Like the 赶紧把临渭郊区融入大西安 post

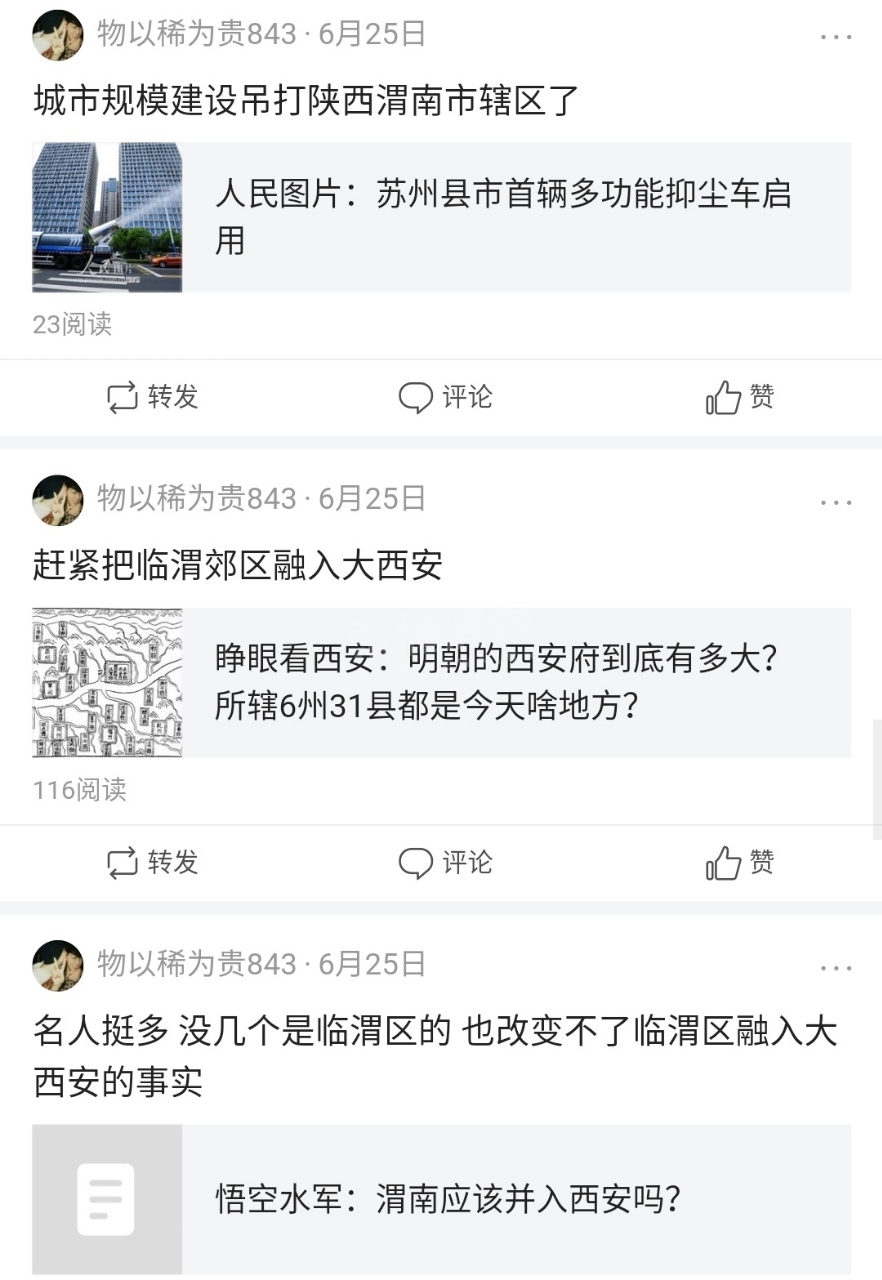tap(740, 862)
